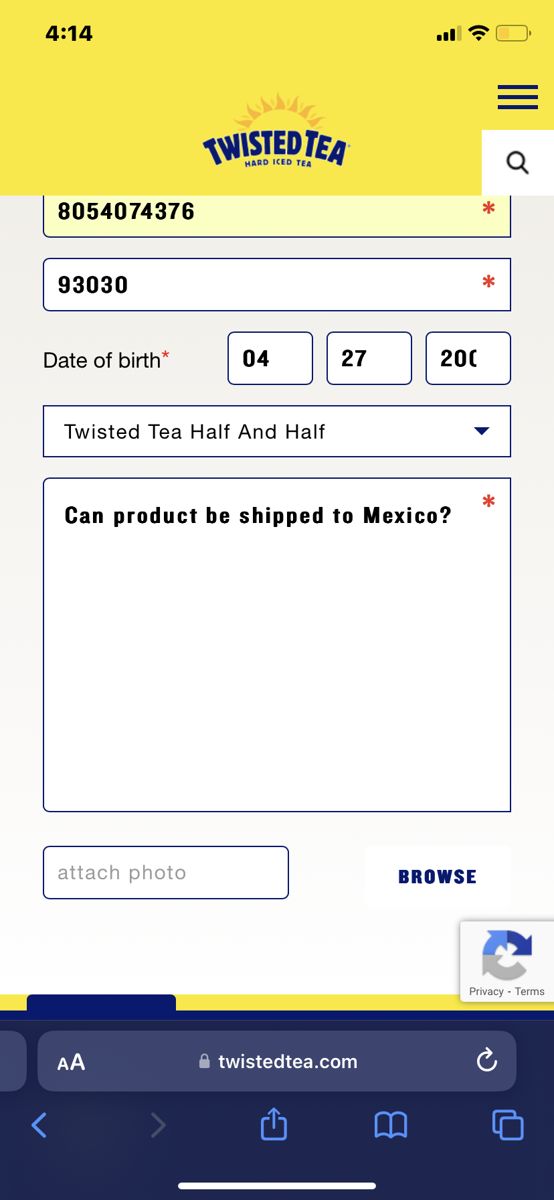This screenshot has height=1200, width=554.
Task: Focus the message text area about Mexico
Action: coord(277,645)
